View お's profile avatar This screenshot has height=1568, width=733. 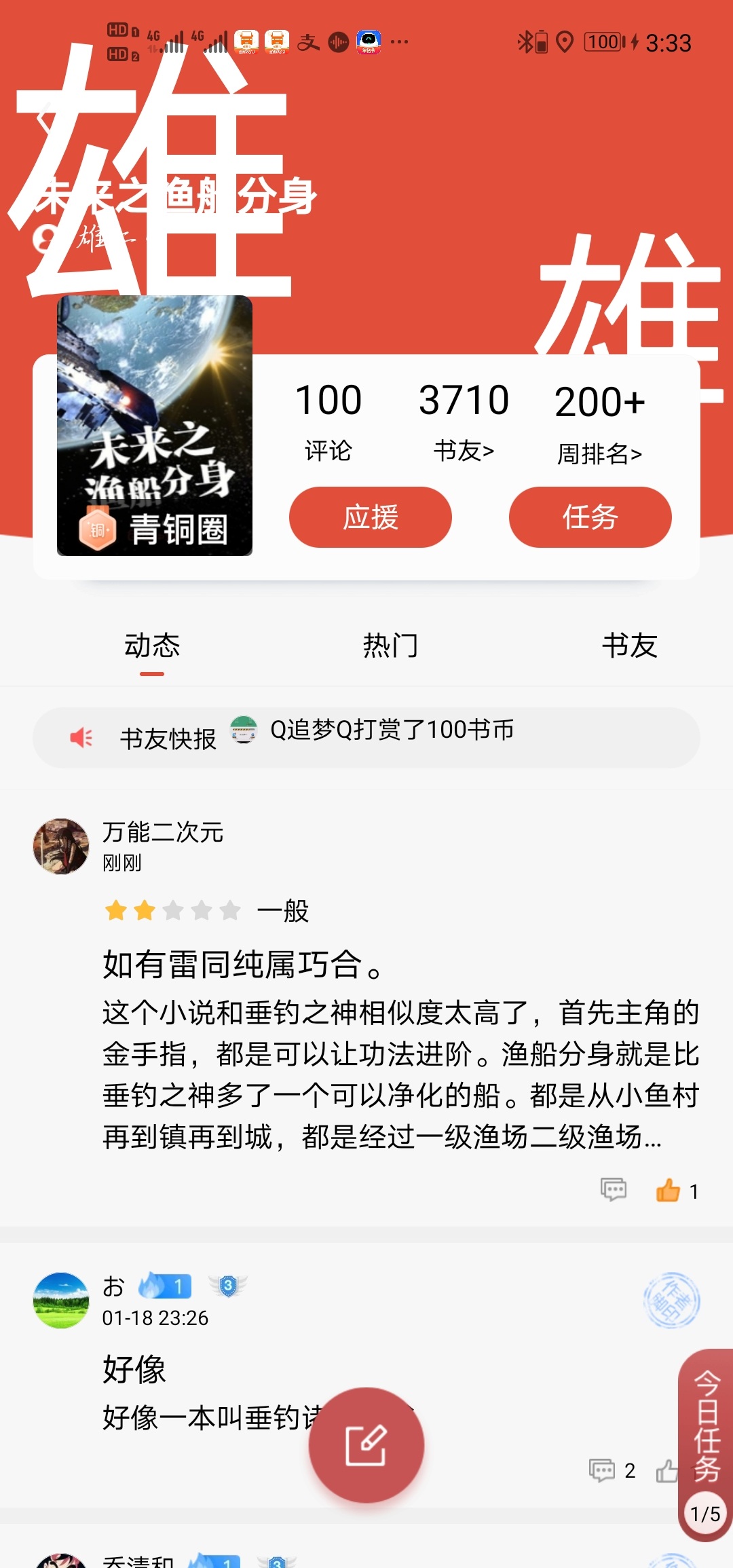pyautogui.click(x=61, y=1300)
